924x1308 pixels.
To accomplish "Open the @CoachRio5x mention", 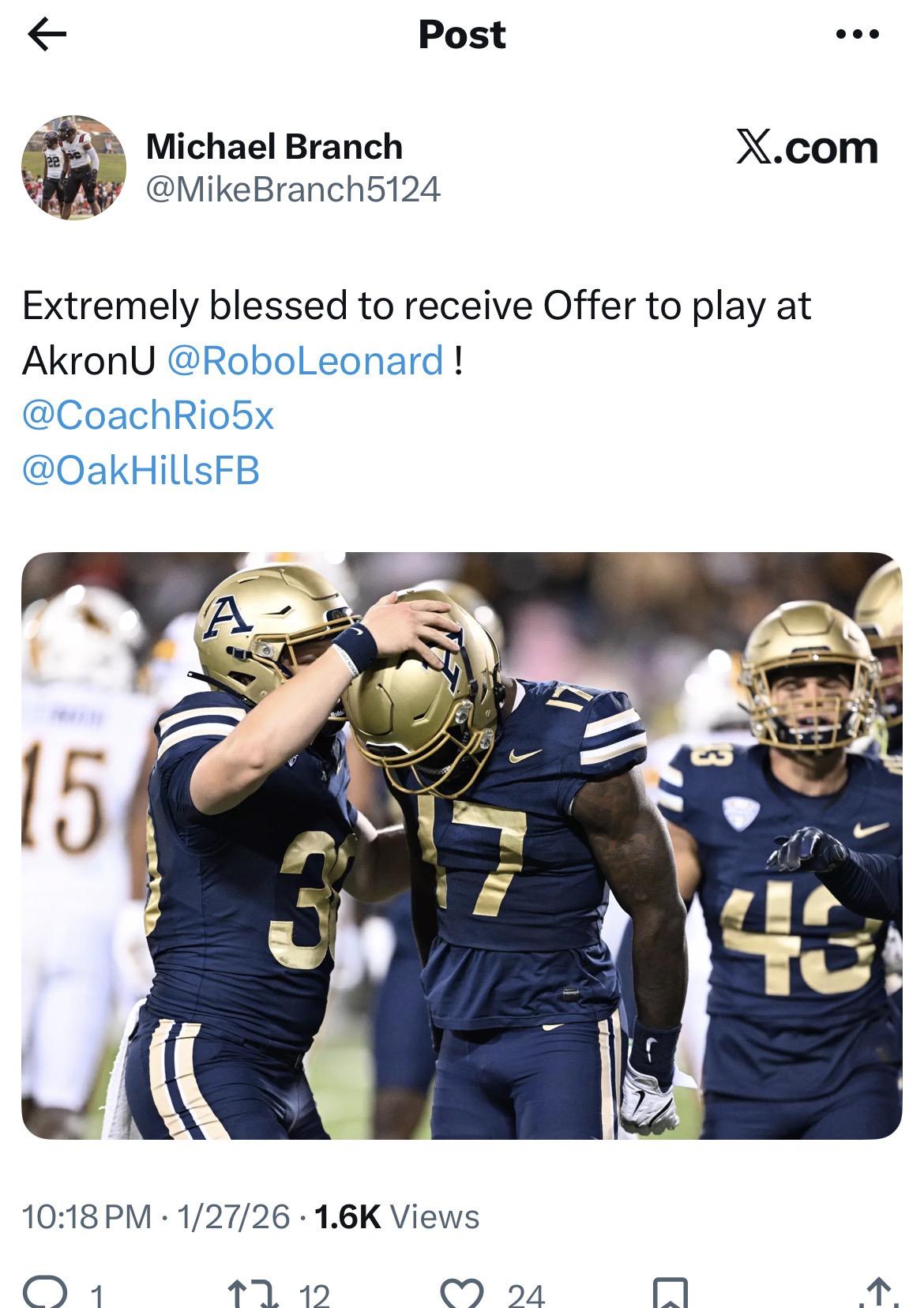I will [x=148, y=415].
